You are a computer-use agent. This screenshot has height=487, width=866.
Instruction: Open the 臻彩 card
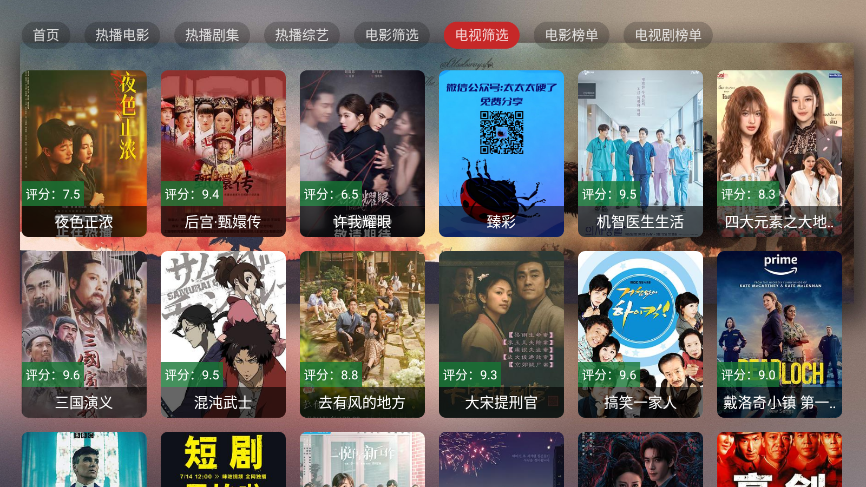(501, 153)
